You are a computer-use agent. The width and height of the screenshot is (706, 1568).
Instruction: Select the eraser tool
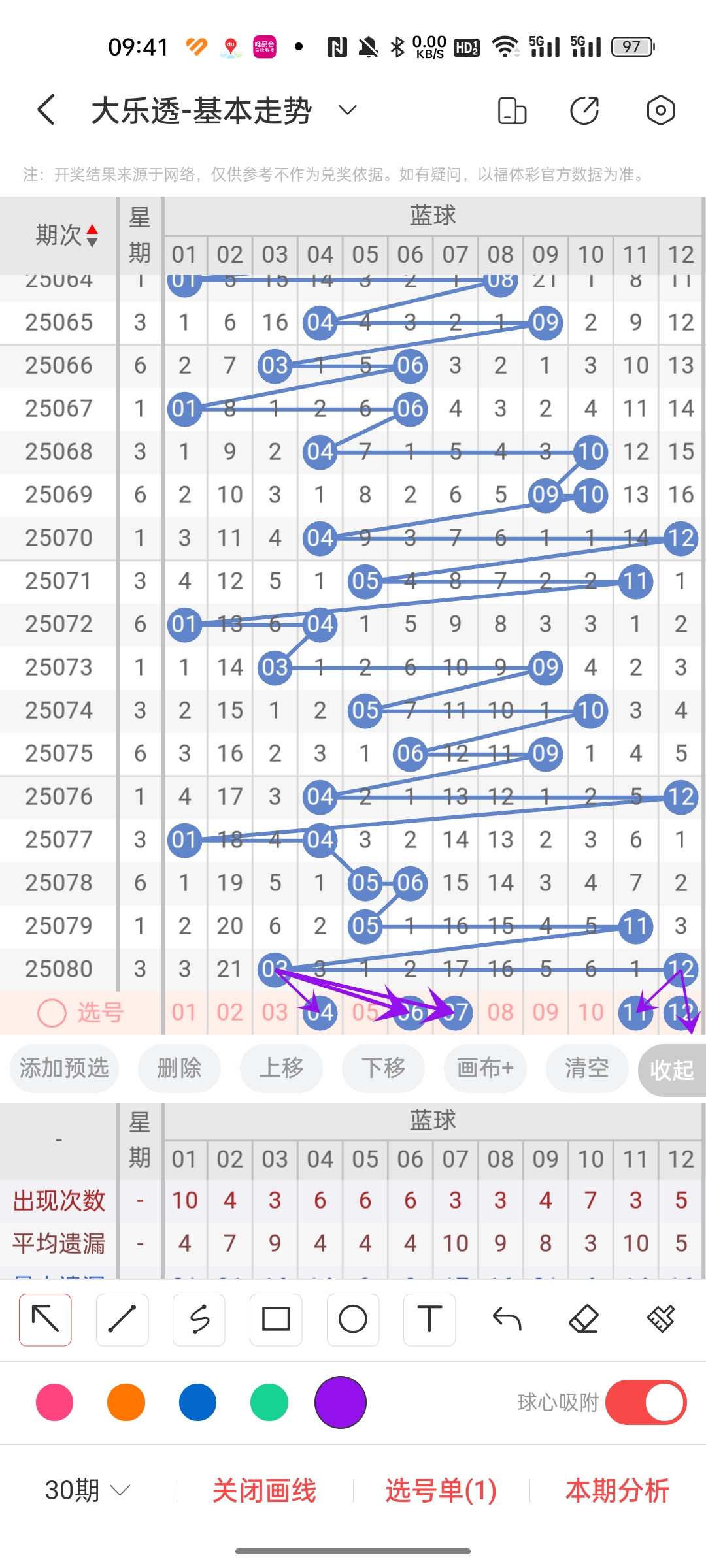(x=584, y=1320)
